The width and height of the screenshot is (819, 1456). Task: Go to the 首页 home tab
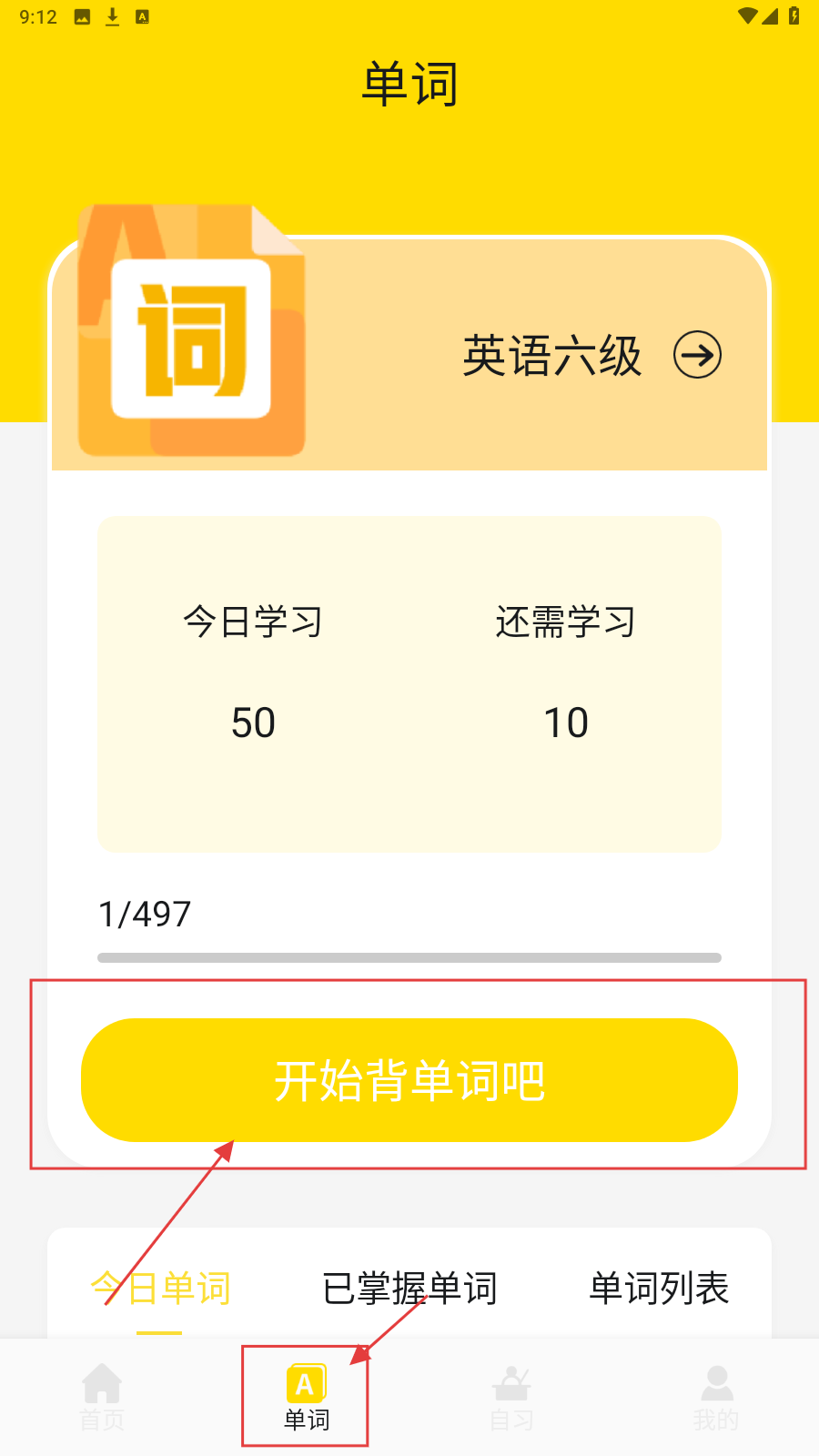(x=102, y=1397)
